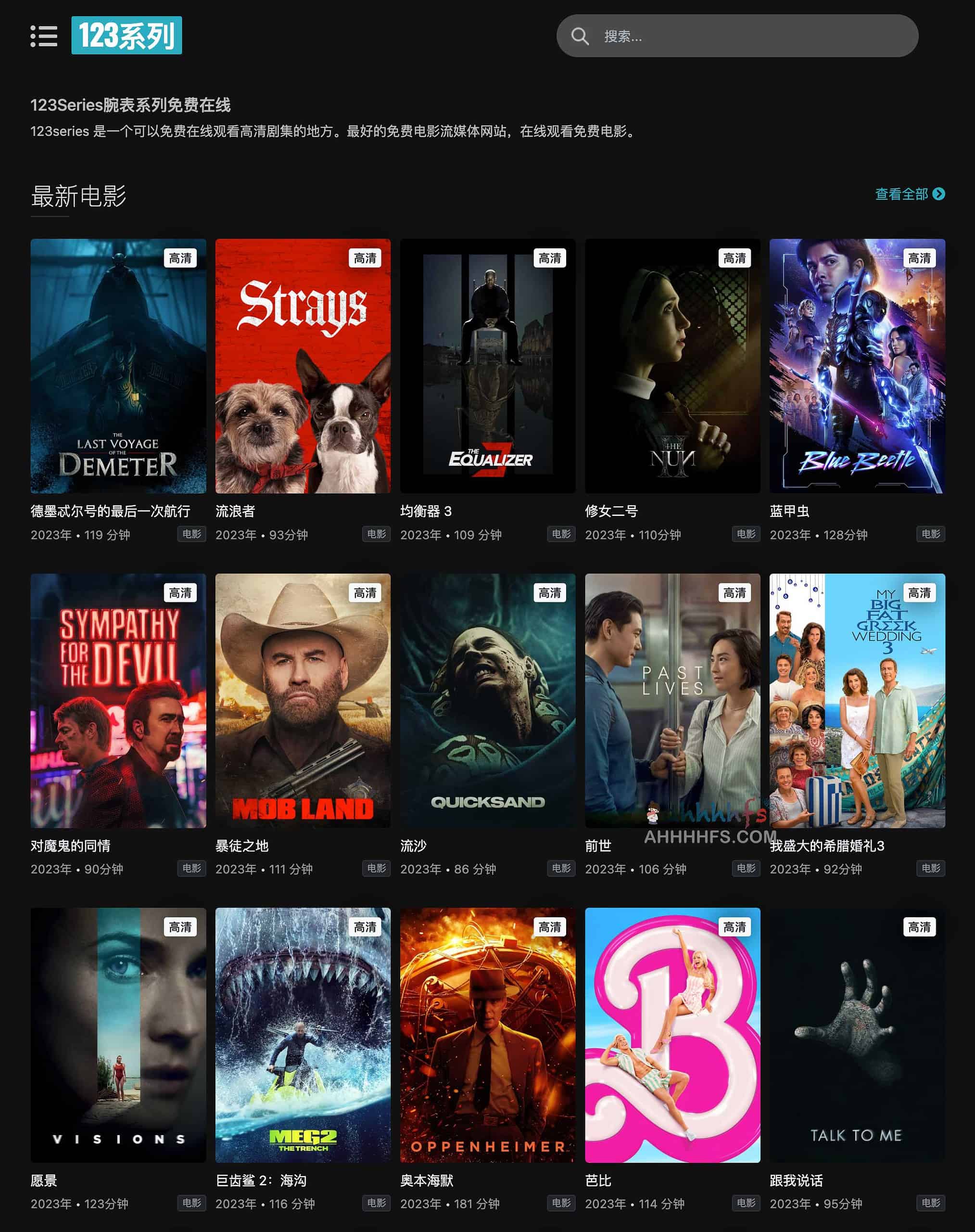Open the 流浪者 Strays movie card
Image resolution: width=975 pixels, height=1232 pixels.
tap(303, 366)
